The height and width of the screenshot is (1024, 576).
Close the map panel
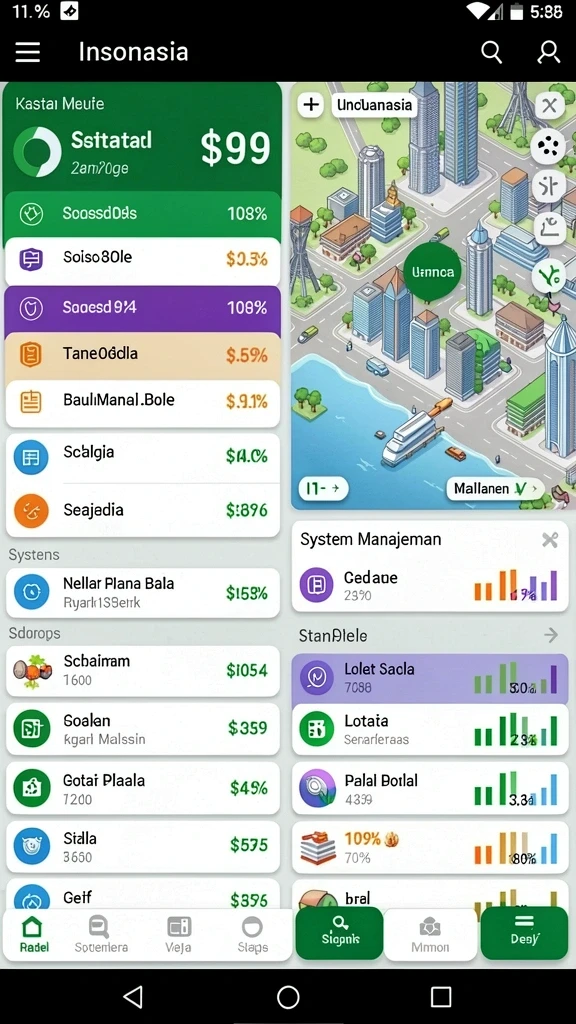tap(549, 105)
